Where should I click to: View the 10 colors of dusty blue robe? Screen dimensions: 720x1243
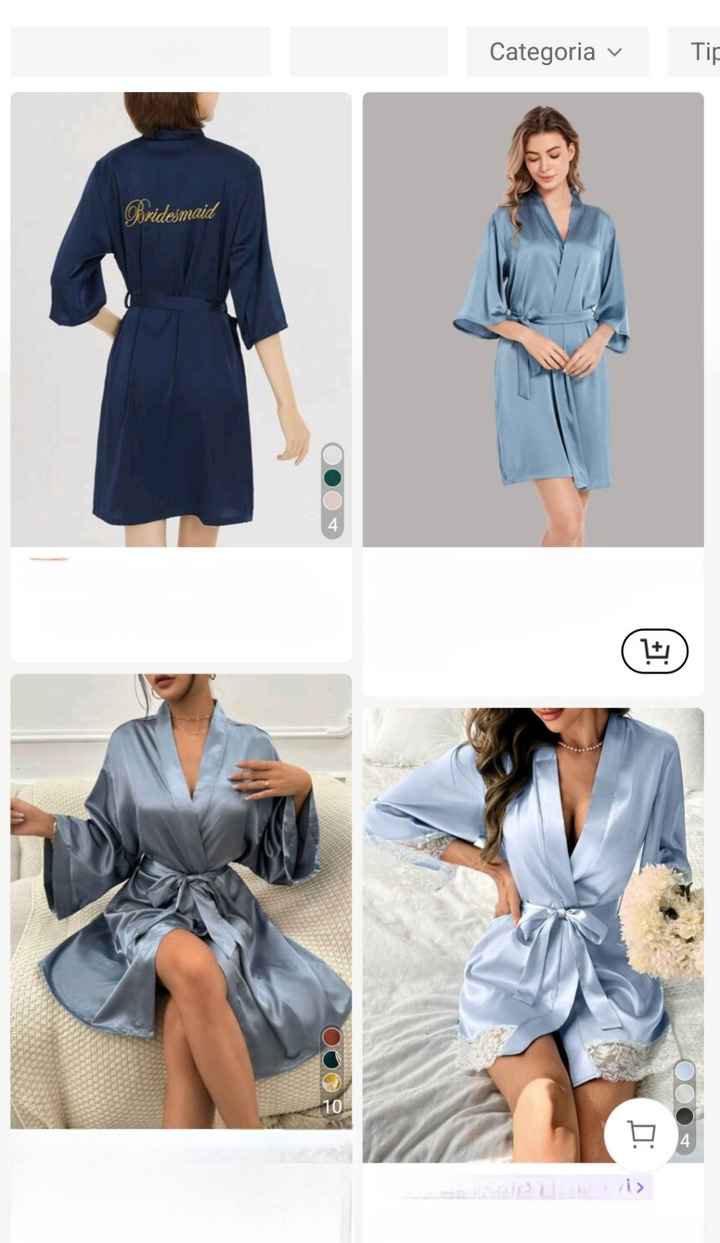(331, 1071)
